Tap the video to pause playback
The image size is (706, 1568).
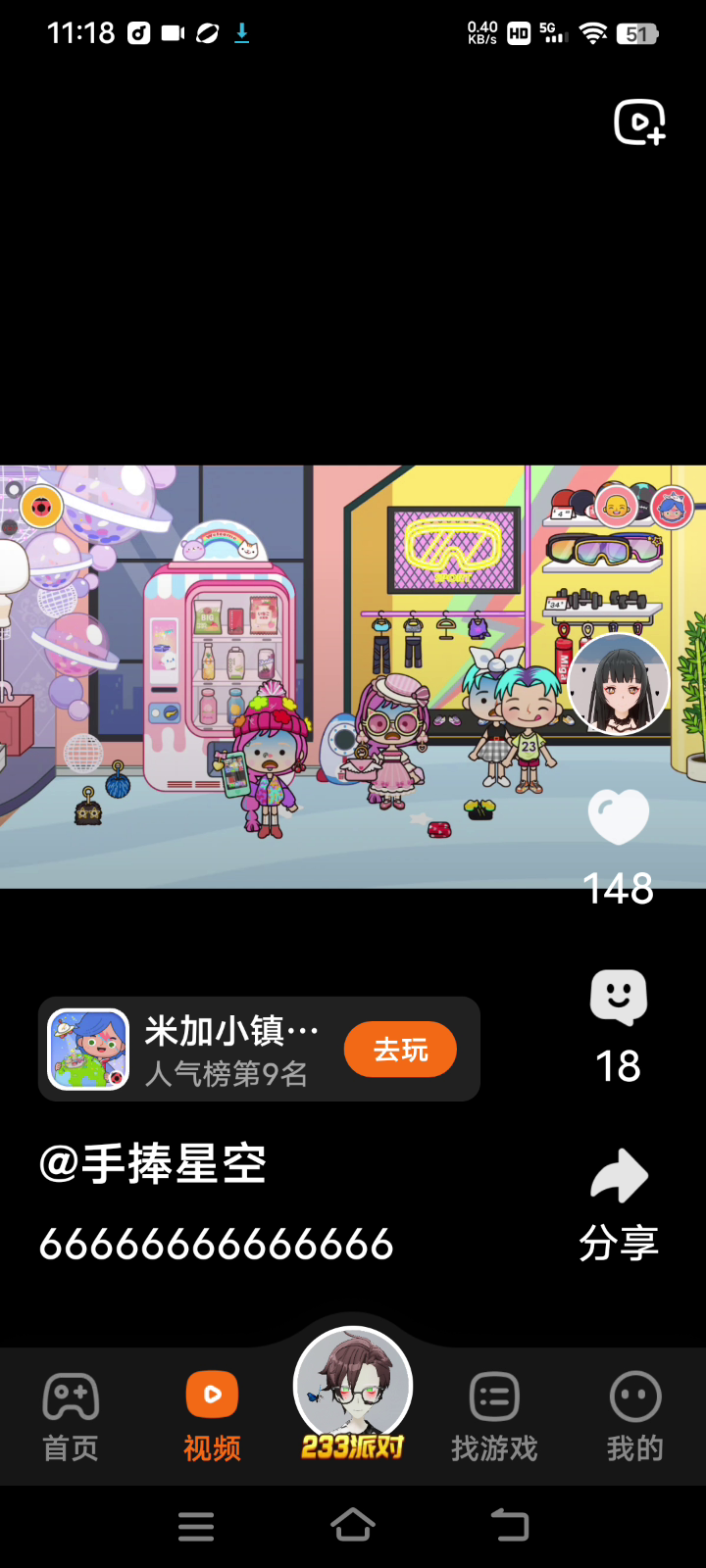click(294, 676)
